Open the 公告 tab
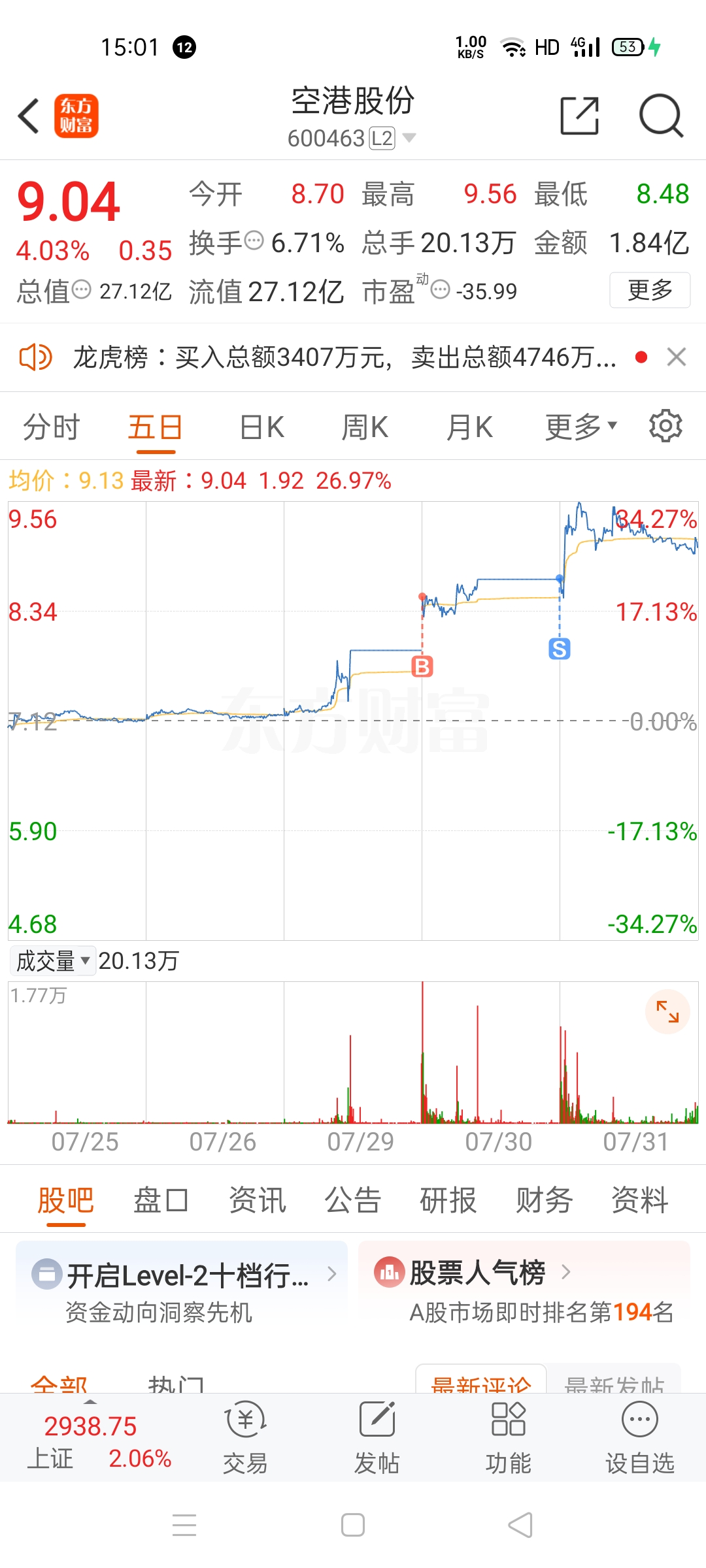This screenshot has width=706, height=1568. click(x=352, y=1200)
